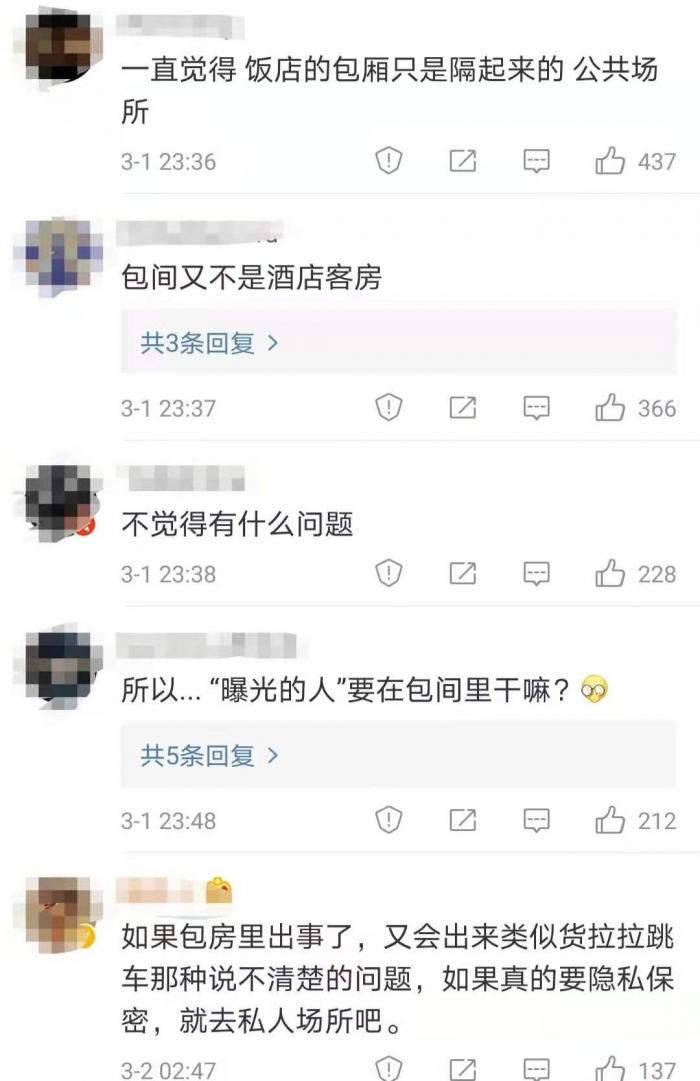Repost the comment 不觉得有什么问题
The image size is (700, 1081).
[x=462, y=574]
